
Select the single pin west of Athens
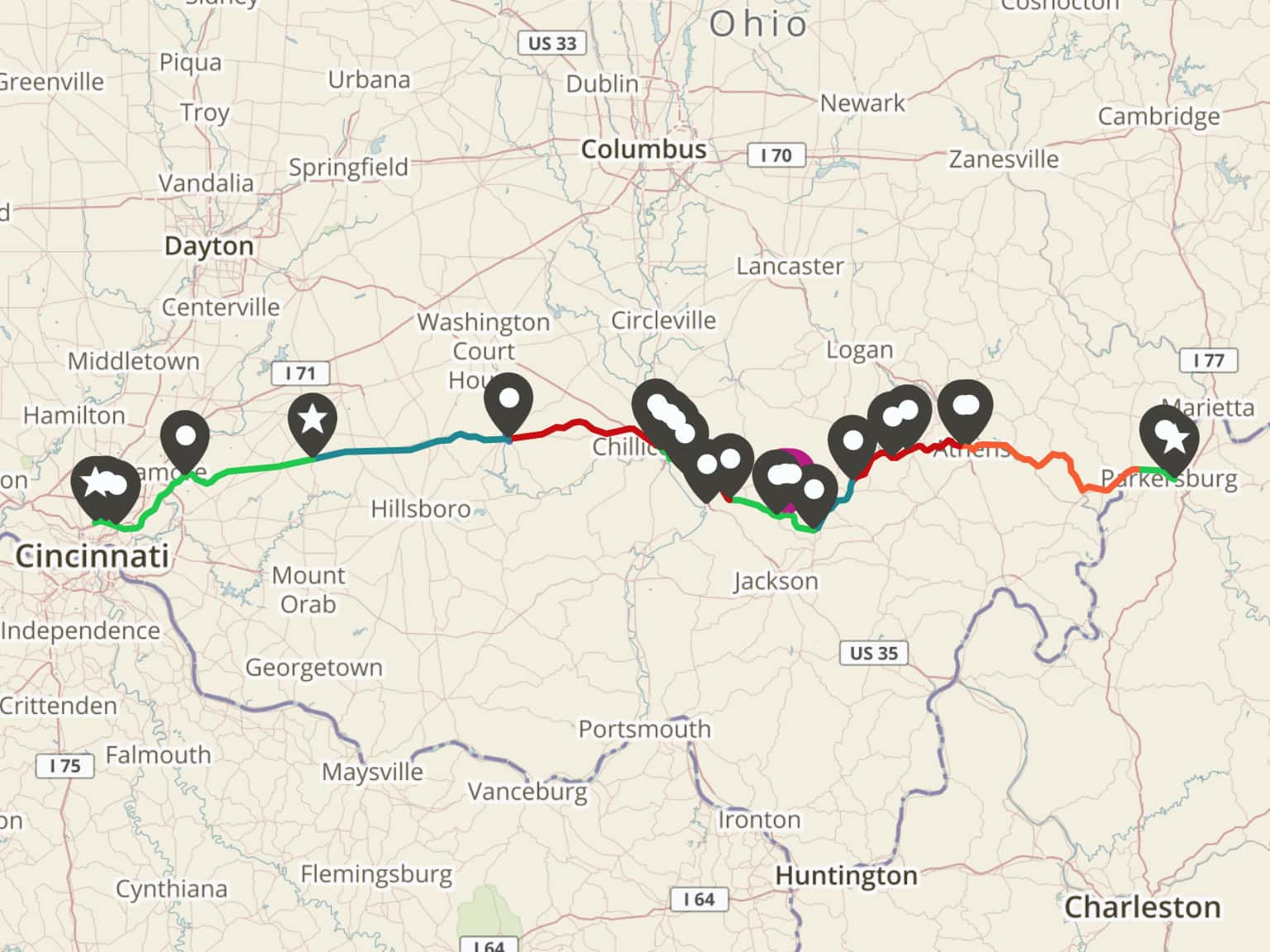click(852, 442)
